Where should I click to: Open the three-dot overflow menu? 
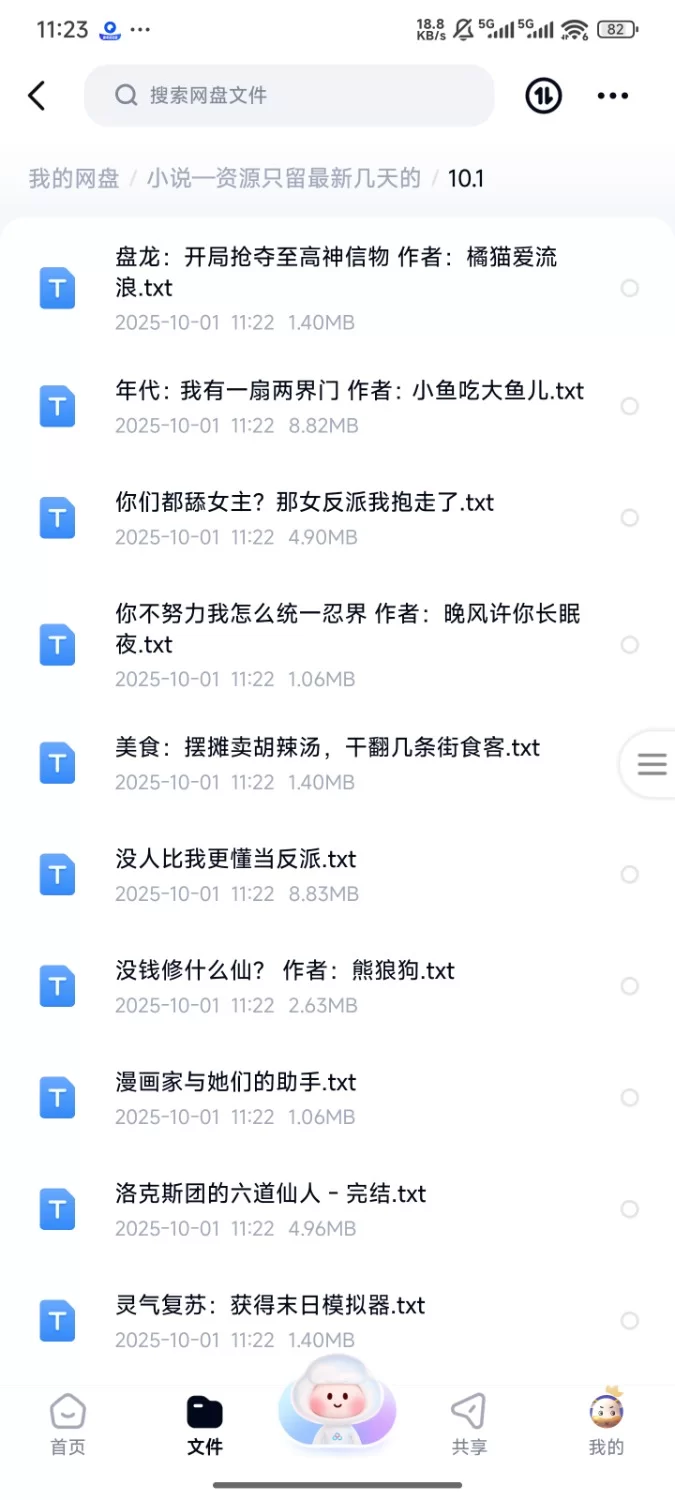[612, 96]
